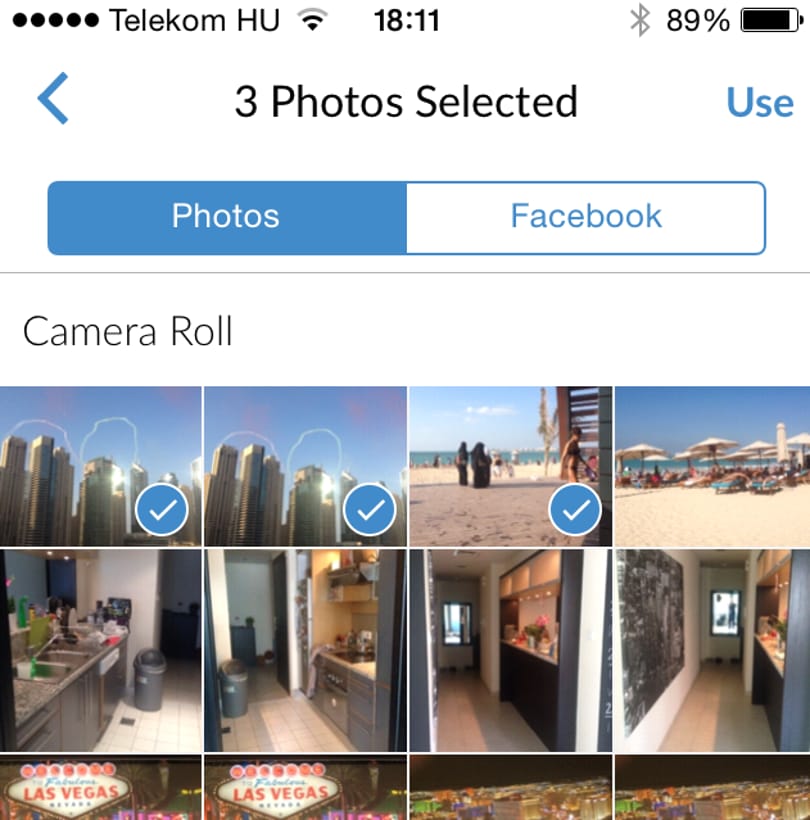Select the Photos segment
The width and height of the screenshot is (810, 820).
(226, 217)
